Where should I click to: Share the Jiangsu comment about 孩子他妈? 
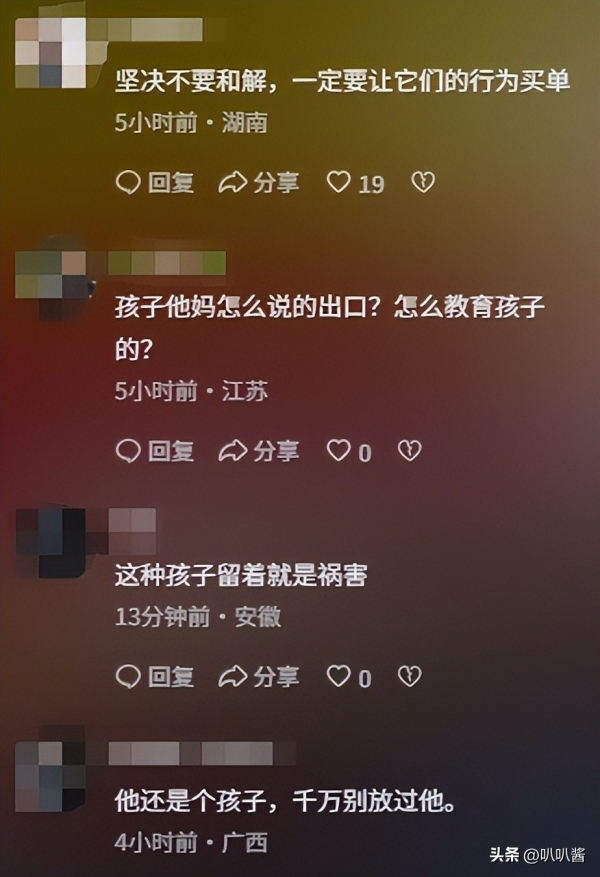[258, 451]
